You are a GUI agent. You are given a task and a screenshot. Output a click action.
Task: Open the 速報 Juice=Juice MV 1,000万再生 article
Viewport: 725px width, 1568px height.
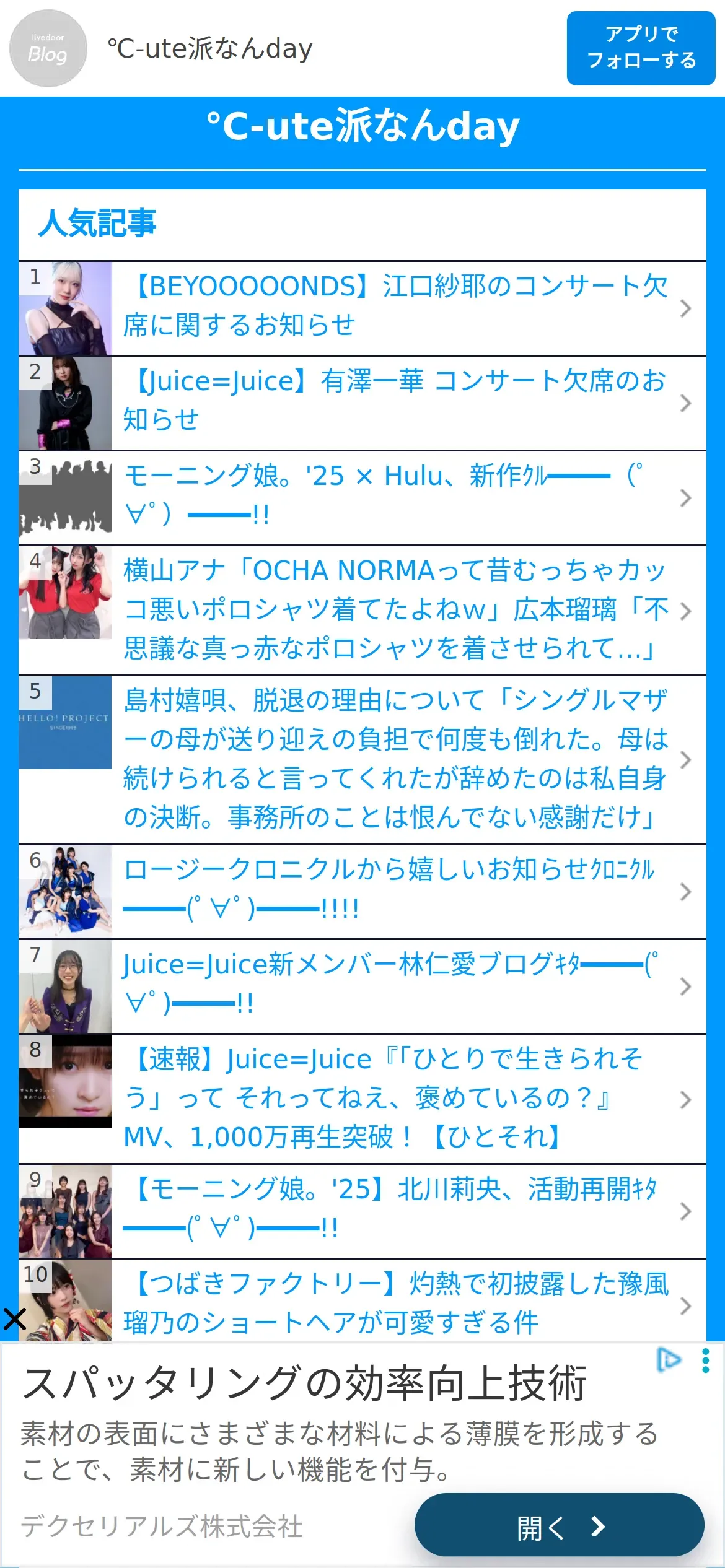pyautogui.click(x=395, y=1098)
